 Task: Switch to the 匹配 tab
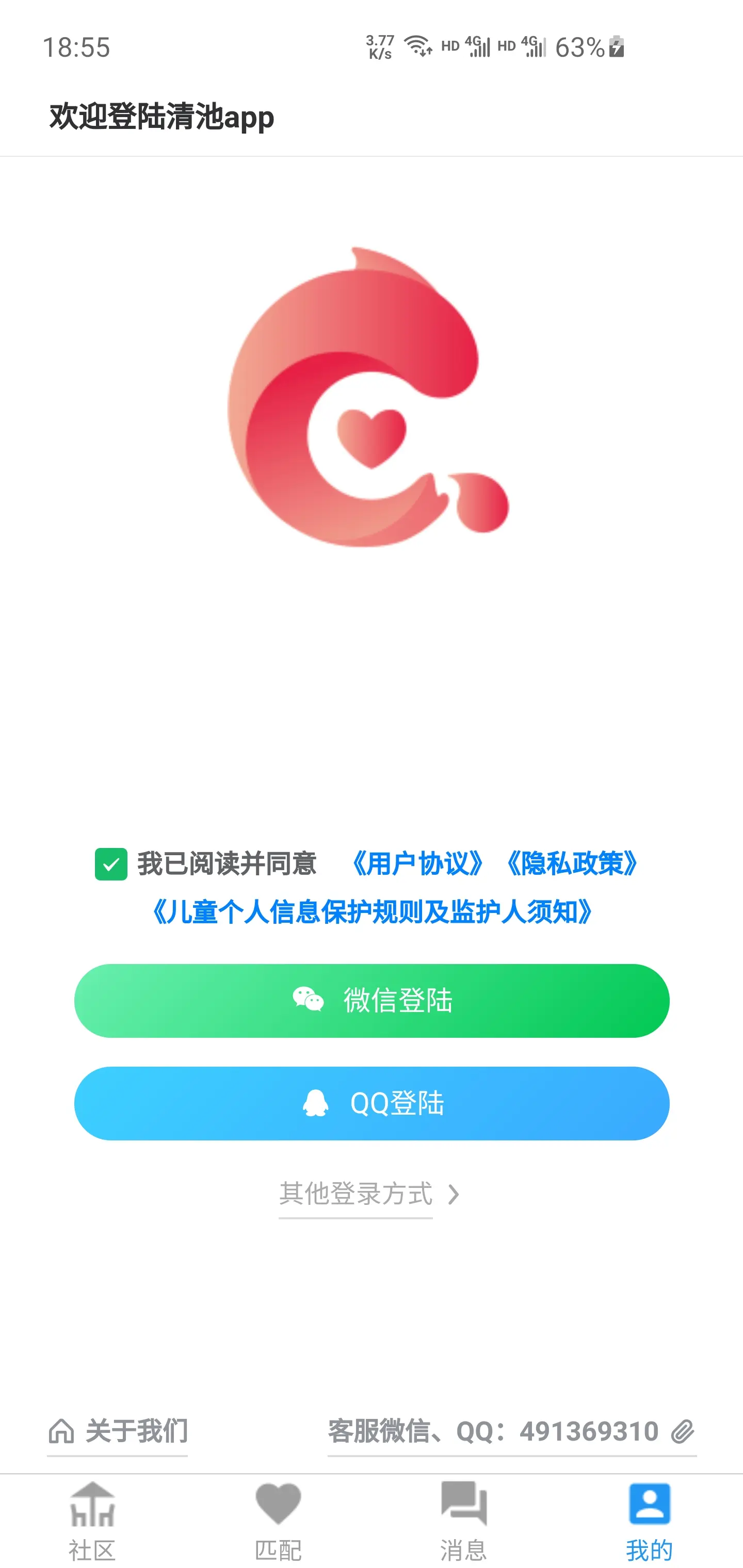pos(278,1521)
